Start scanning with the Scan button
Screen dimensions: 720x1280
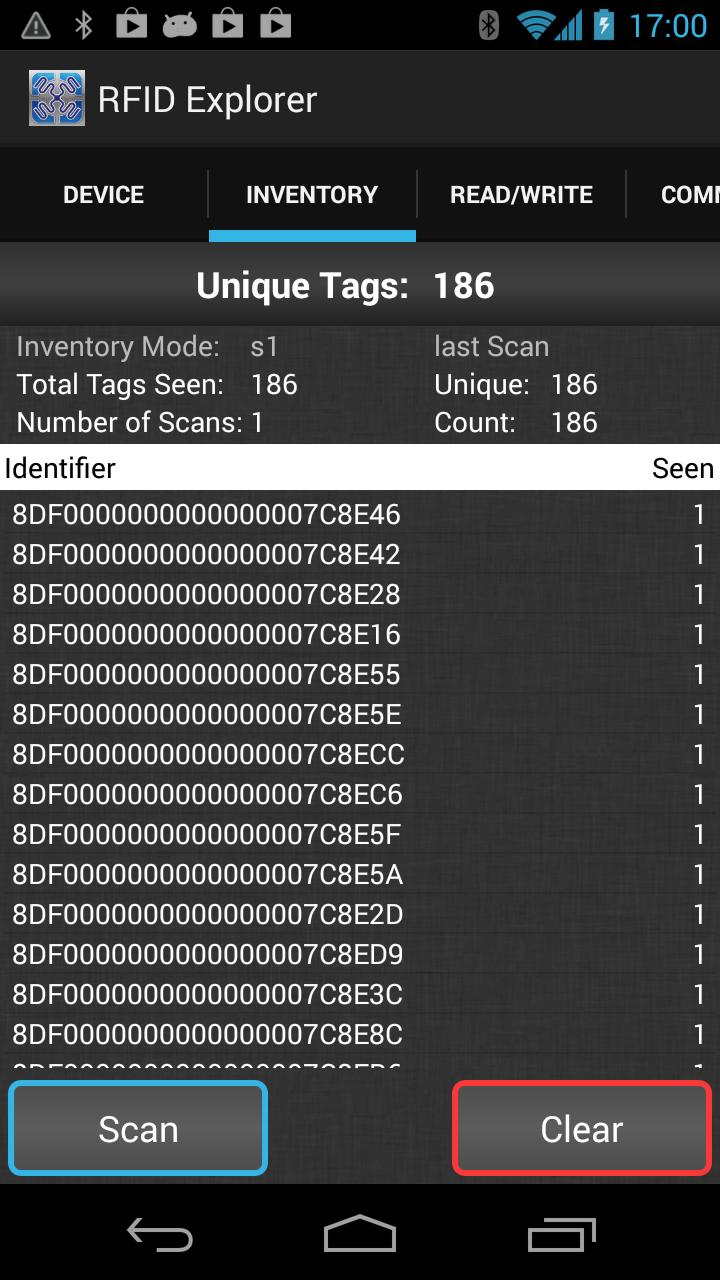tap(138, 1128)
